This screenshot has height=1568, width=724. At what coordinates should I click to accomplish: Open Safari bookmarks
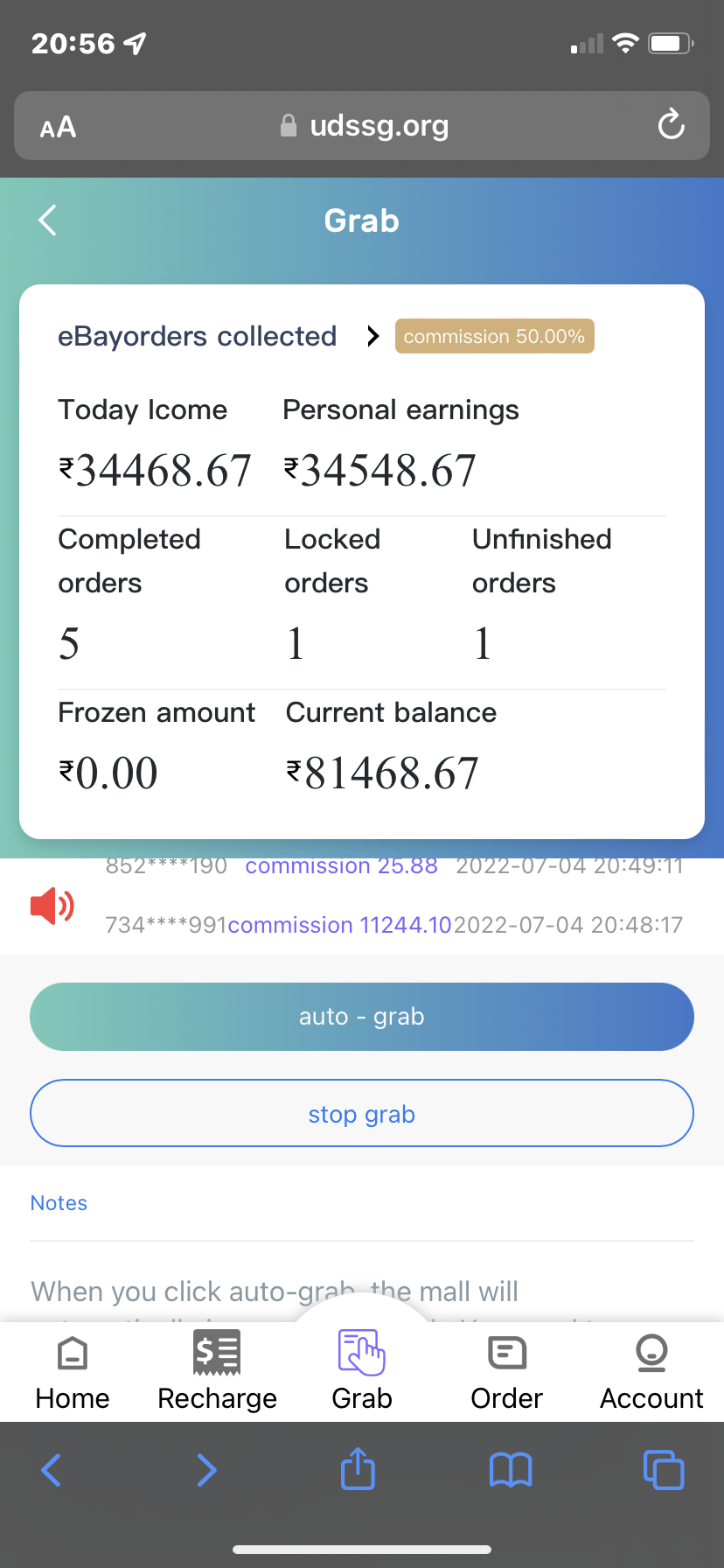click(511, 1470)
